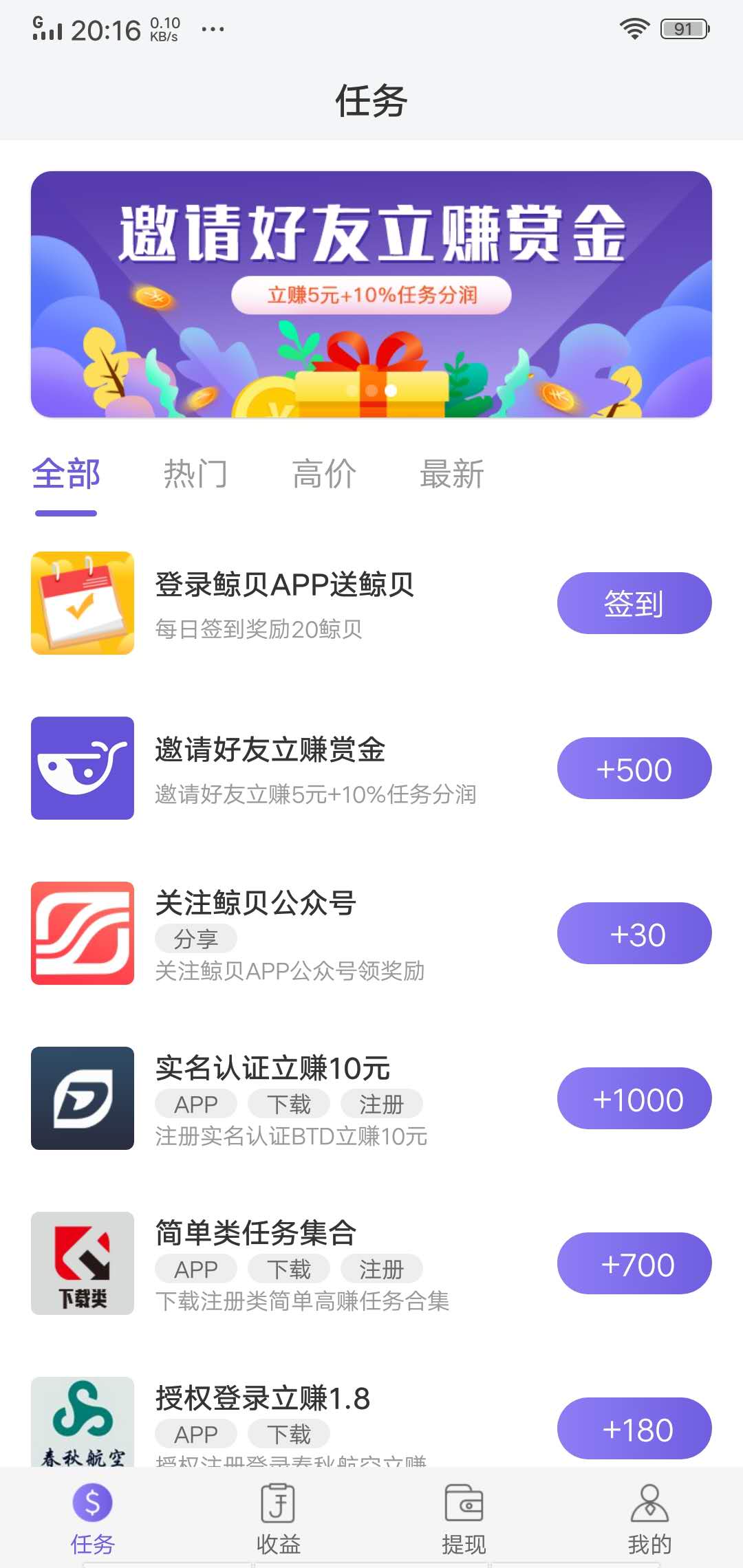Tap the +500 reward button
Viewport: 743px width, 1568px height.
pos(634,768)
